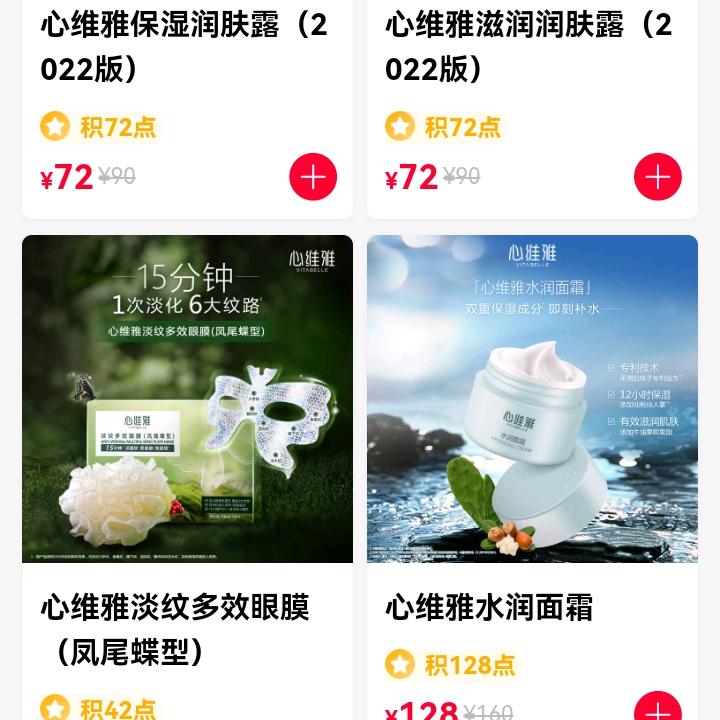The image size is (720, 720).
Task: Open 心维雅滋润润肤露 (2022版) product
Action: click(x=528, y=47)
